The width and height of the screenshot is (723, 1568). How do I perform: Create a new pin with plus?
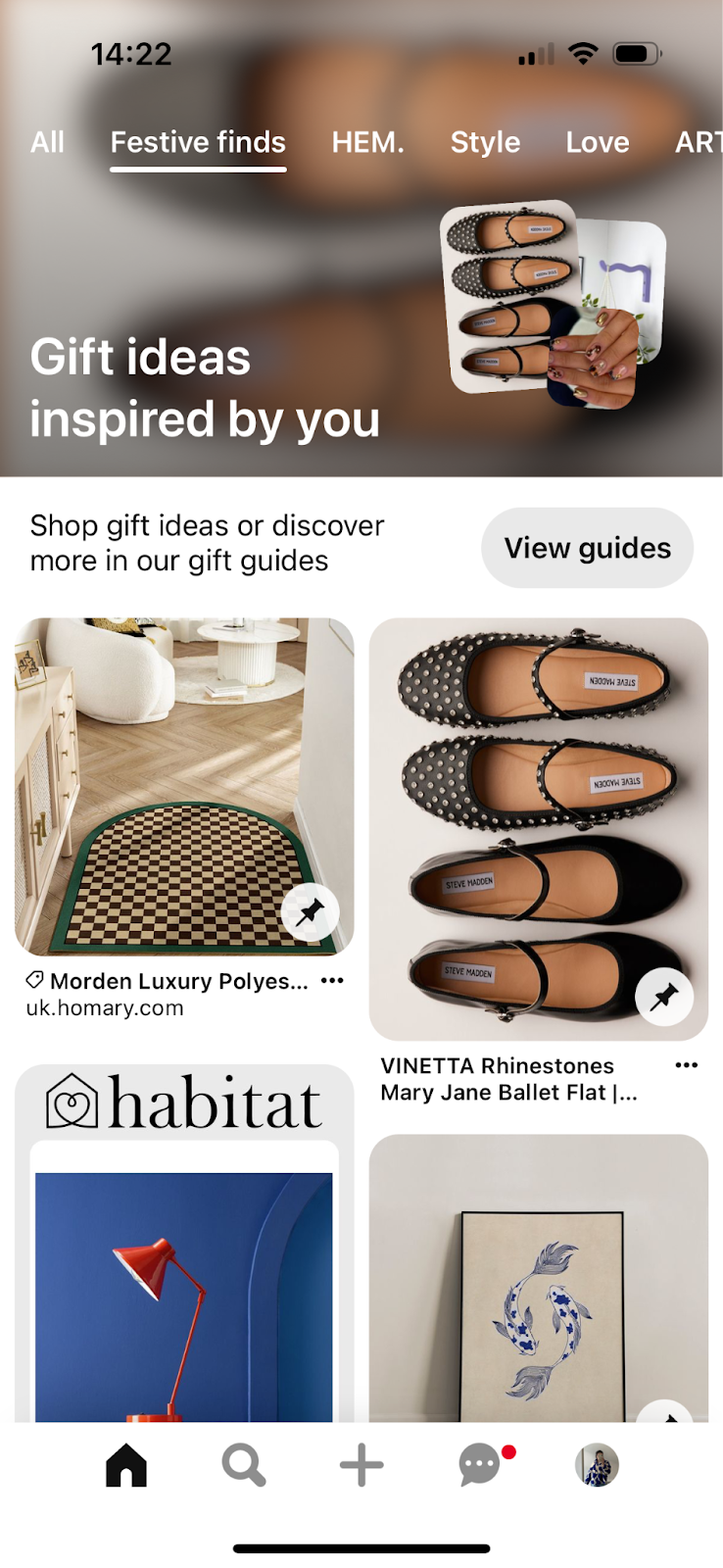(361, 1466)
